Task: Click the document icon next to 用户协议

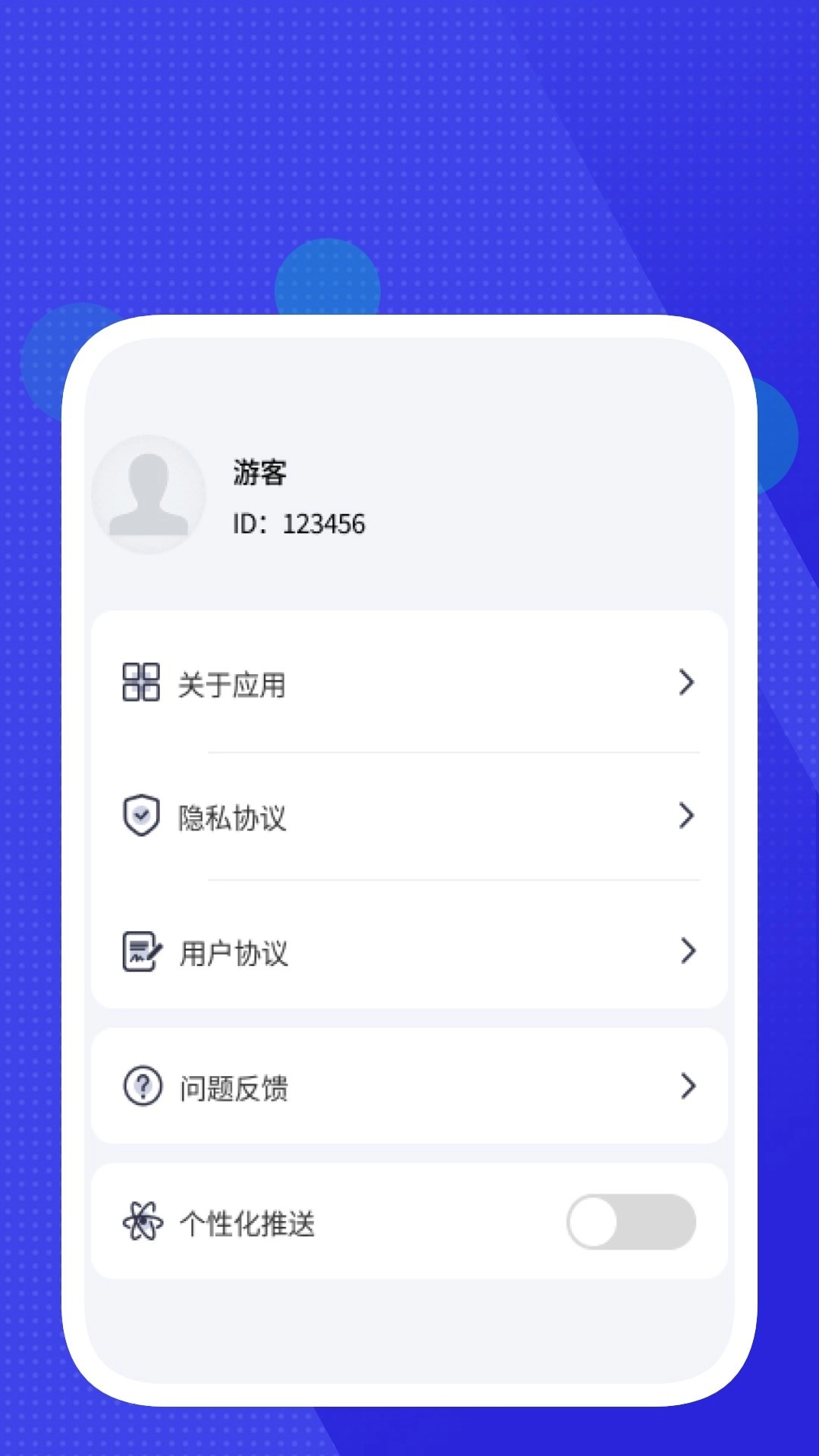Action: 140,951
